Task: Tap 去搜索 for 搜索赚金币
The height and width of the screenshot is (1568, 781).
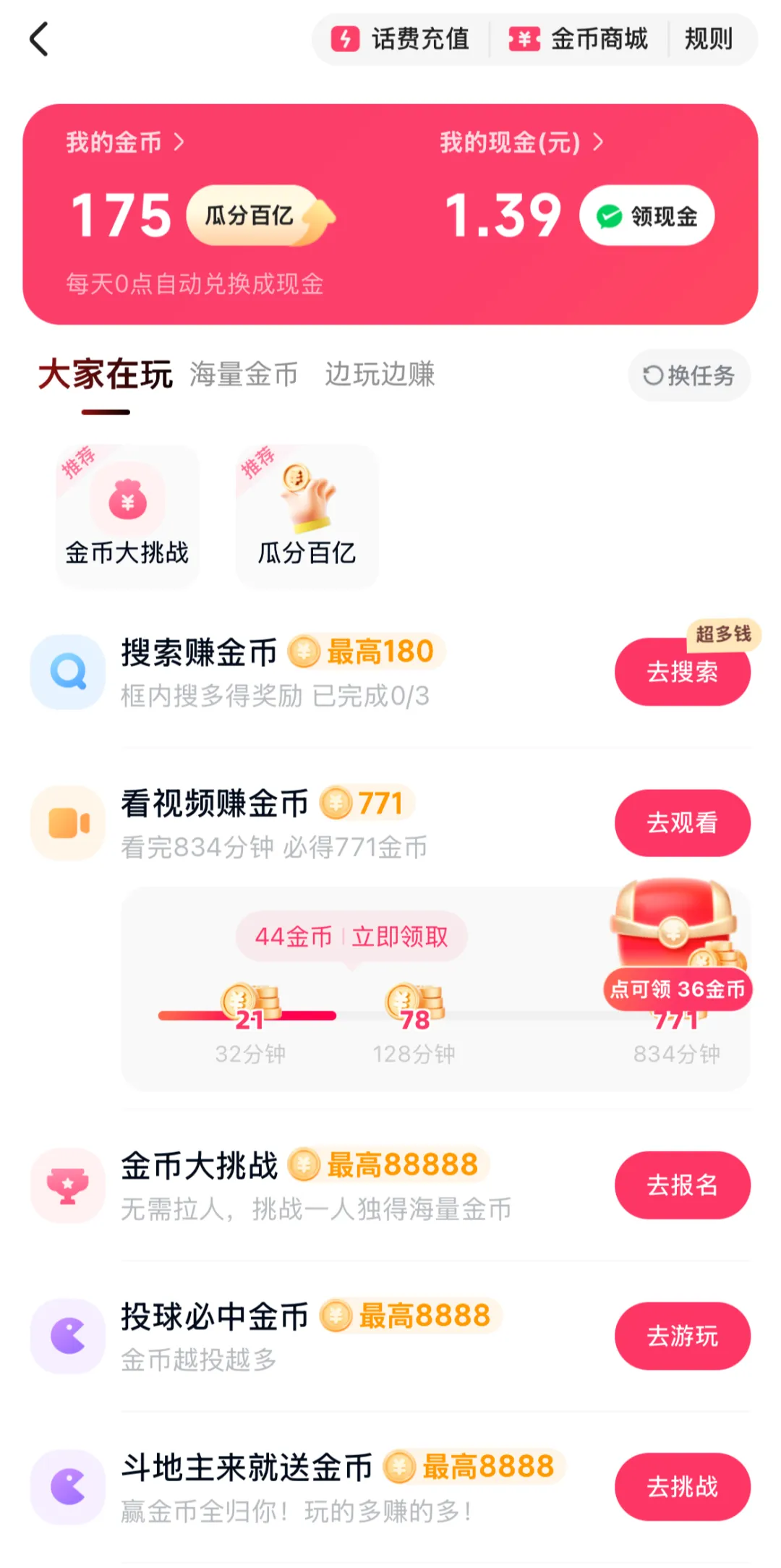Action: 683,672
